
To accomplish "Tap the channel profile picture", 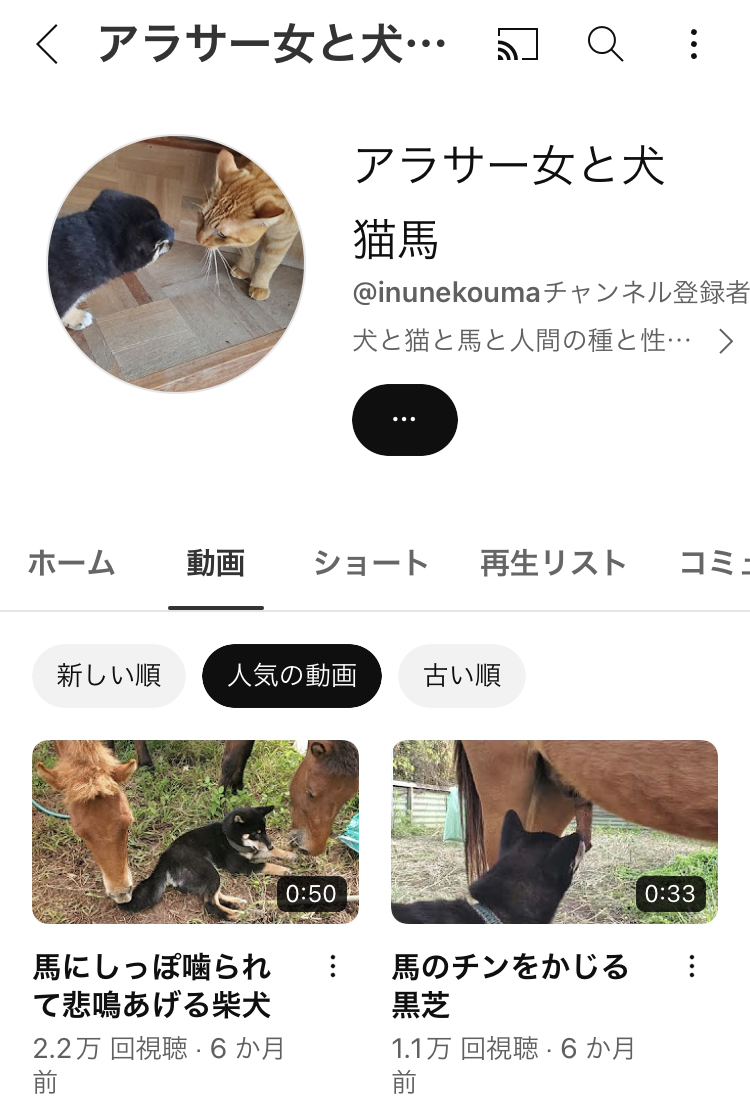I will [x=176, y=264].
